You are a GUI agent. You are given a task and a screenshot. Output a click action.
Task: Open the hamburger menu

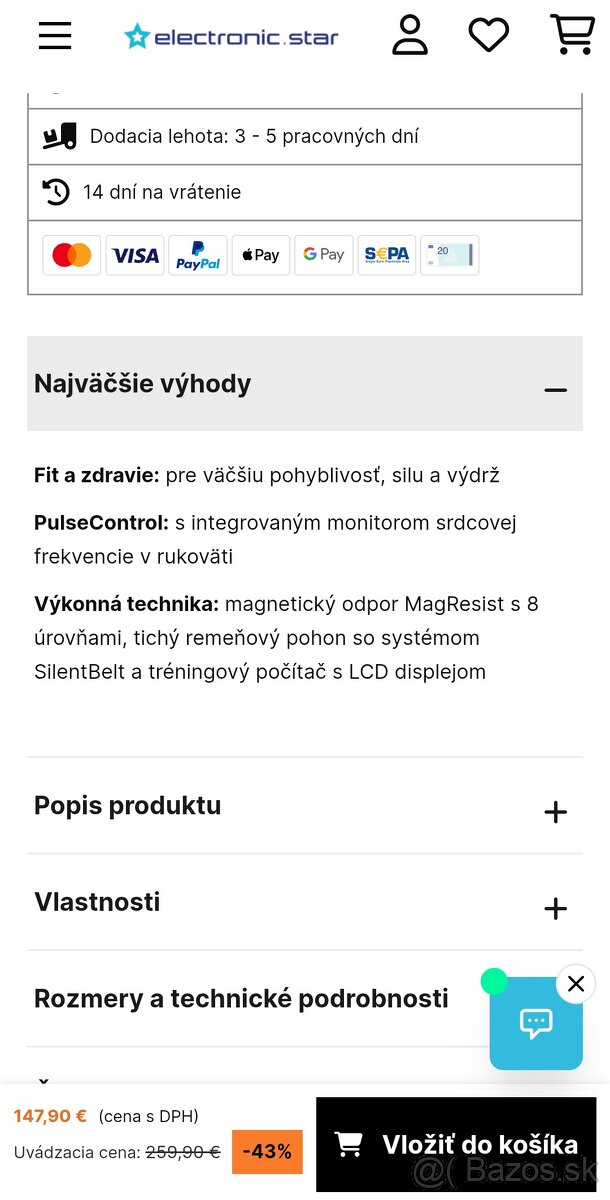(55, 36)
